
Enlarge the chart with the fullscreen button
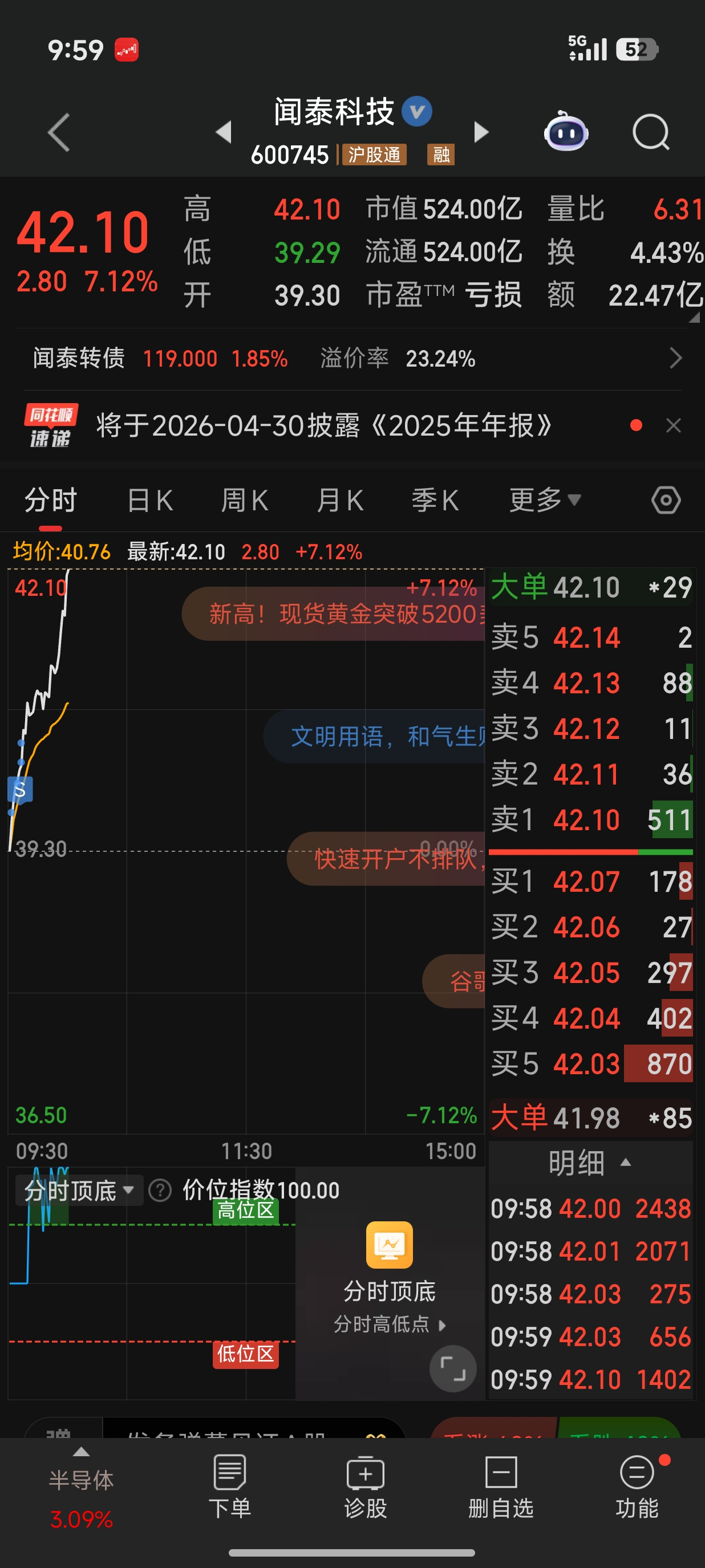(x=452, y=1369)
